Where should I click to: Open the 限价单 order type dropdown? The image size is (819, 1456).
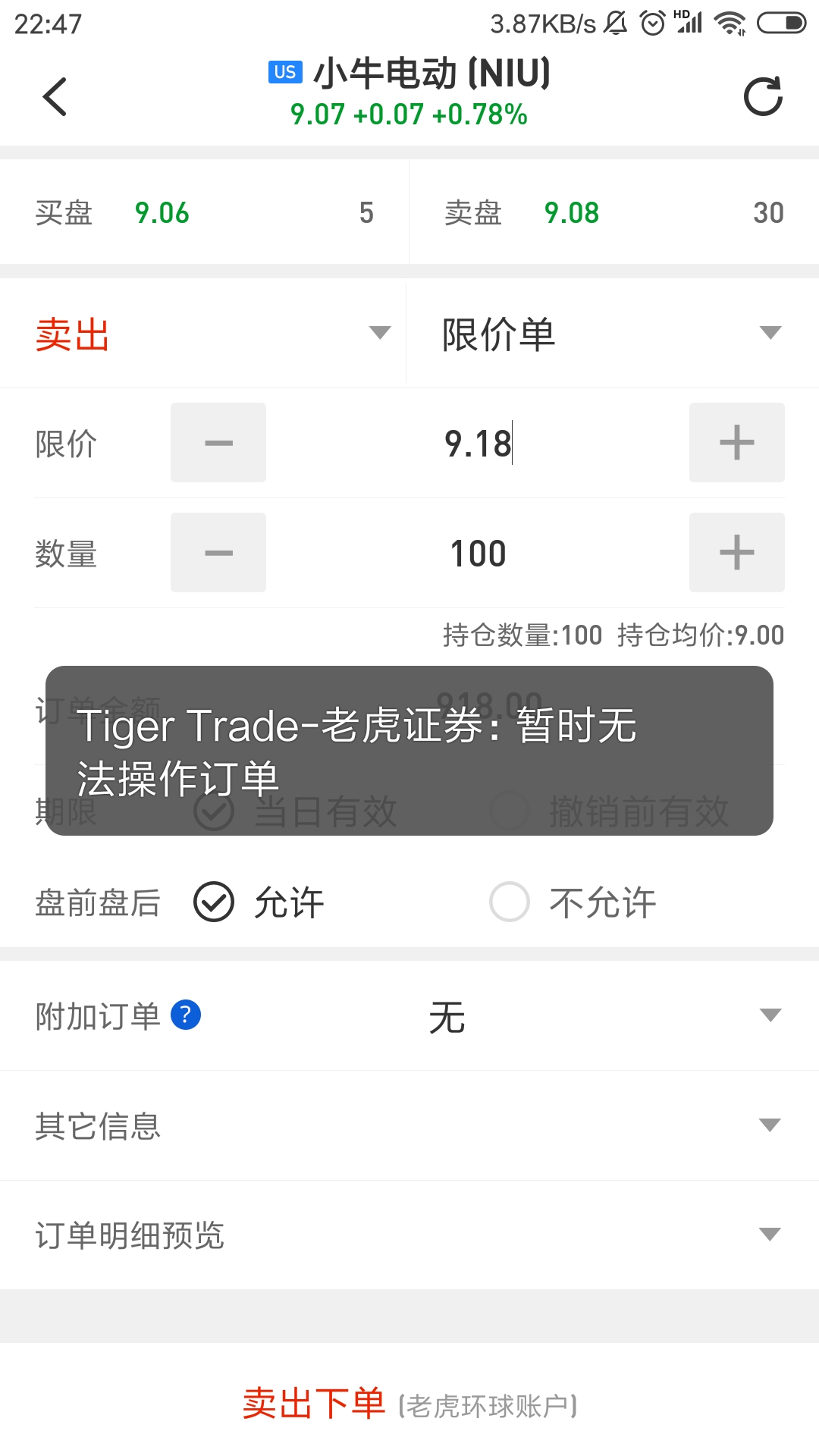tap(610, 334)
